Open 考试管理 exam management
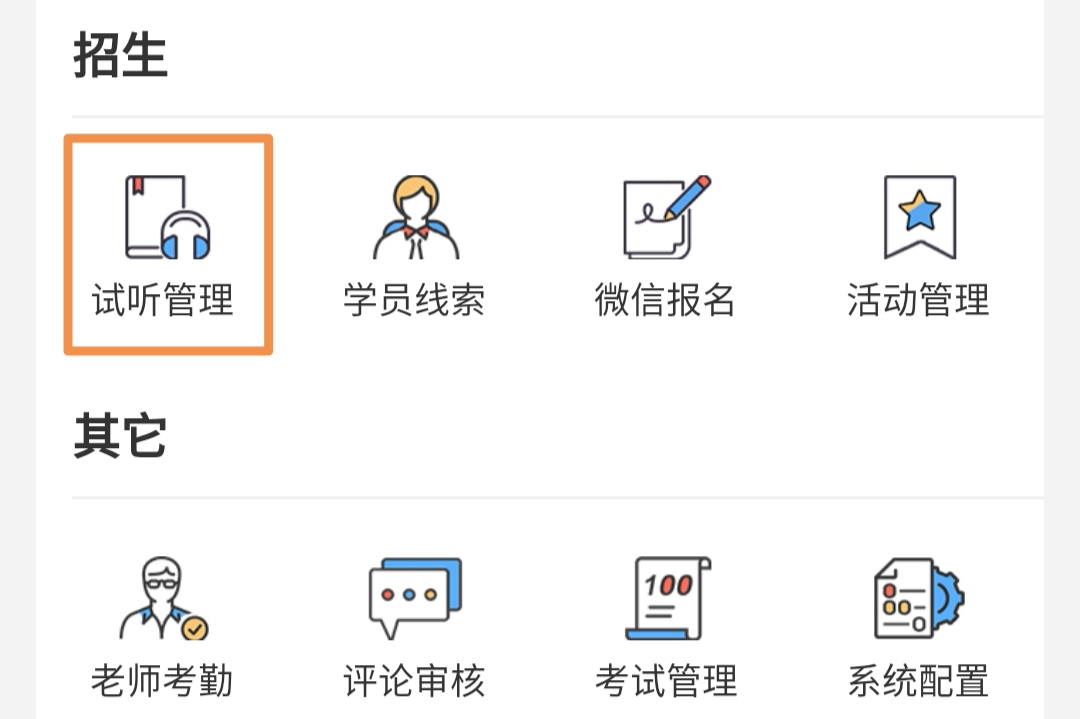The height and width of the screenshot is (719, 1080). click(x=666, y=625)
